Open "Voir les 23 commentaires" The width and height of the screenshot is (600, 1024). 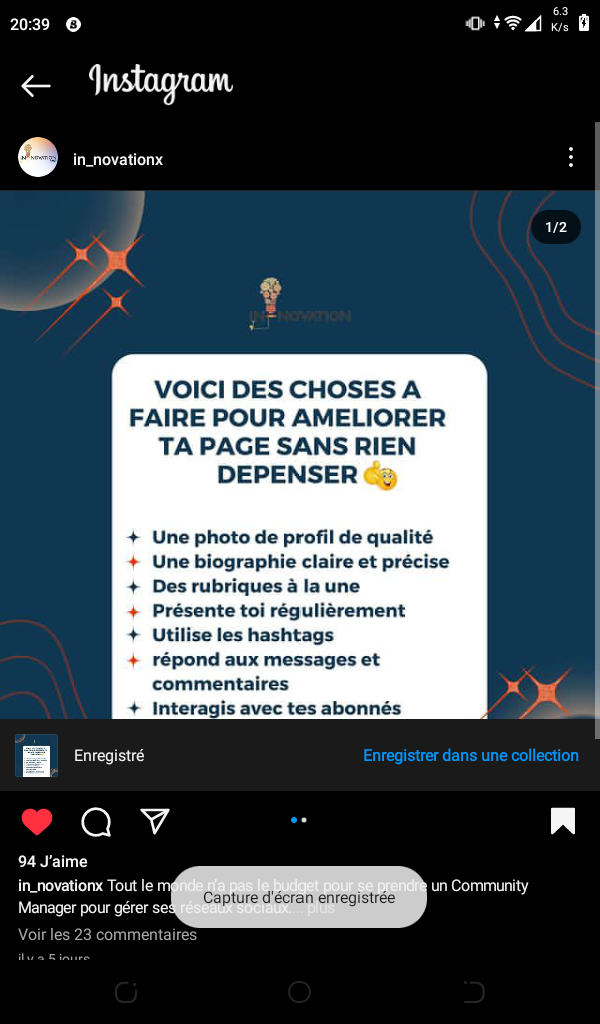point(108,935)
